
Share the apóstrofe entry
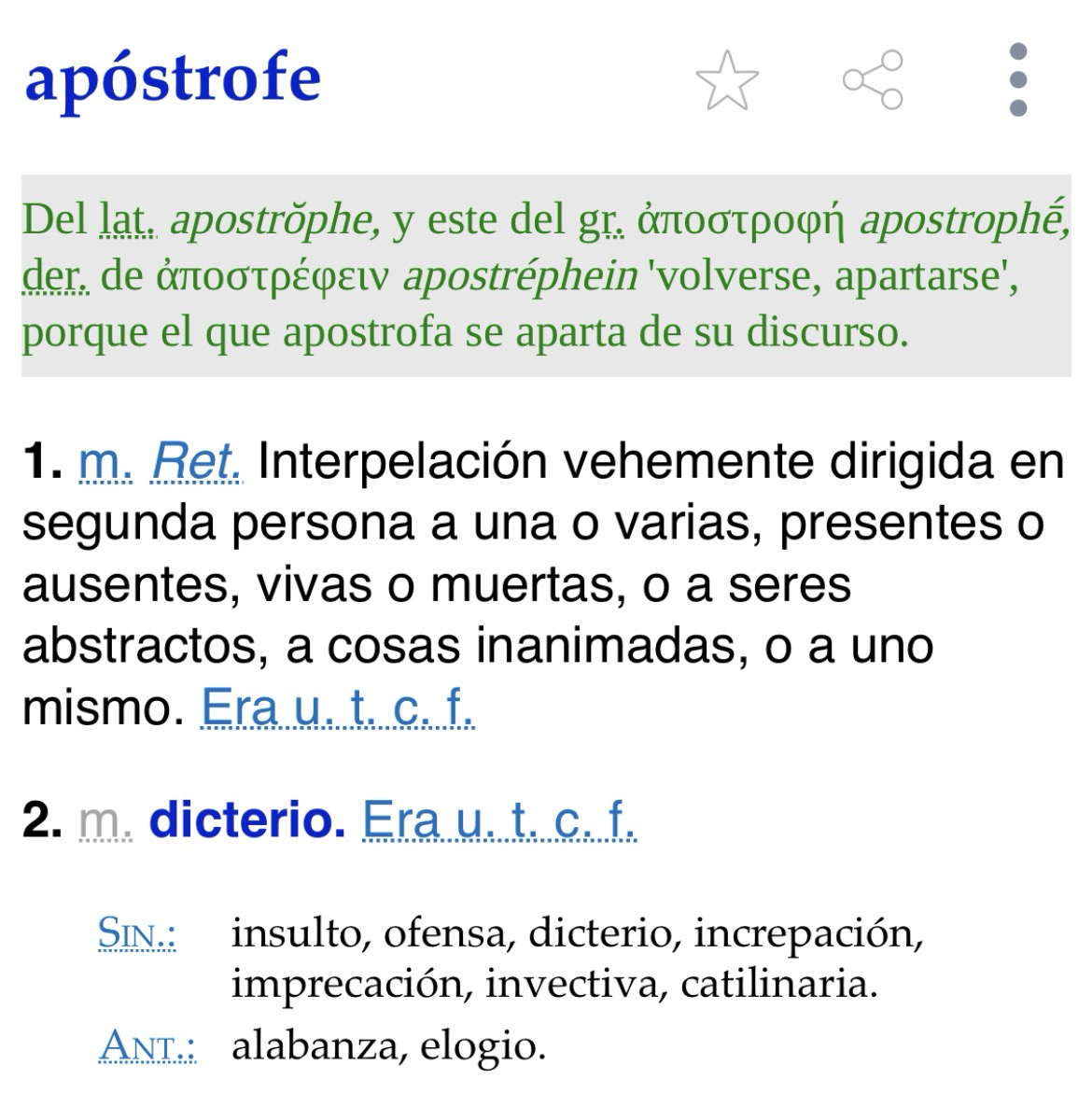tap(873, 80)
